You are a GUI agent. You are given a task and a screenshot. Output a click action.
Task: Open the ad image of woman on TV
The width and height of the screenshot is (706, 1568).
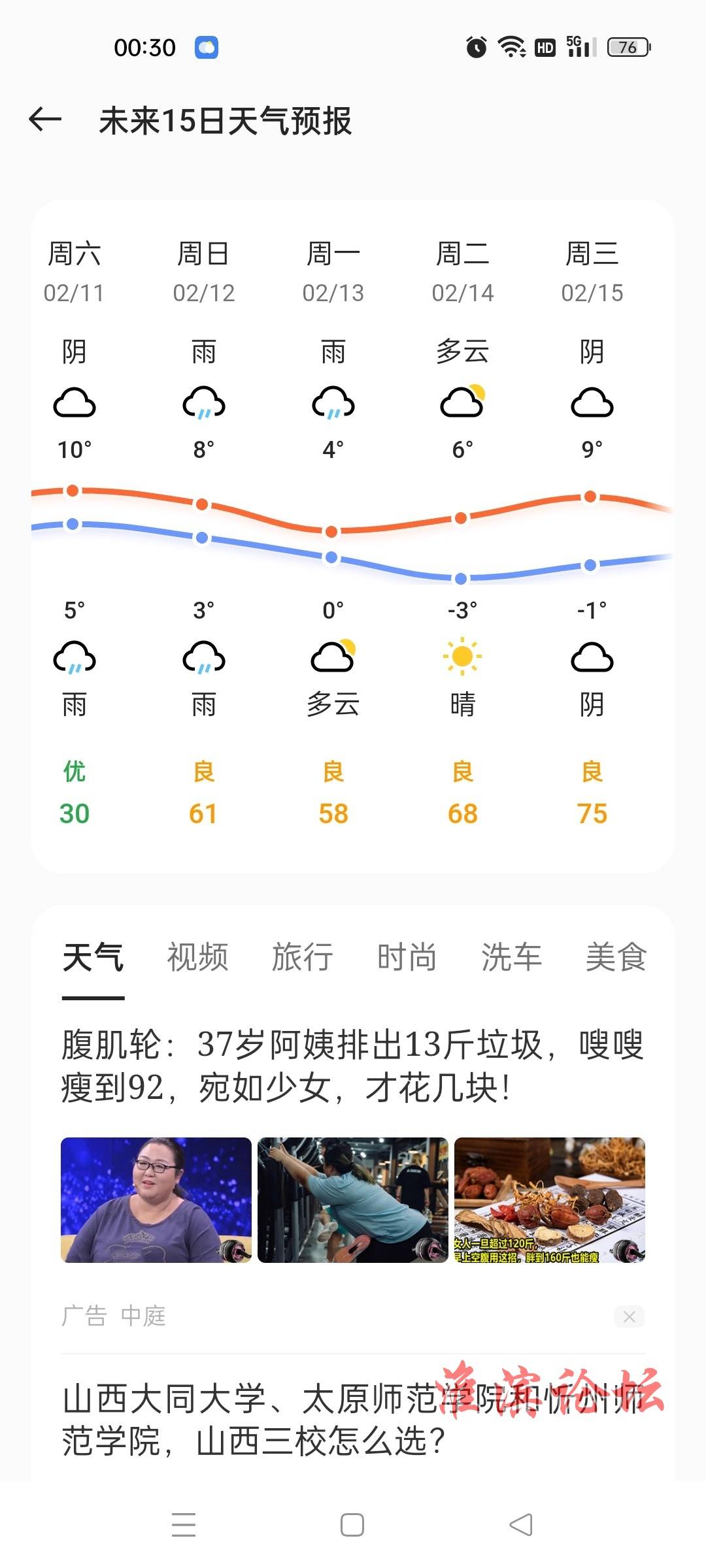pyautogui.click(x=156, y=1200)
